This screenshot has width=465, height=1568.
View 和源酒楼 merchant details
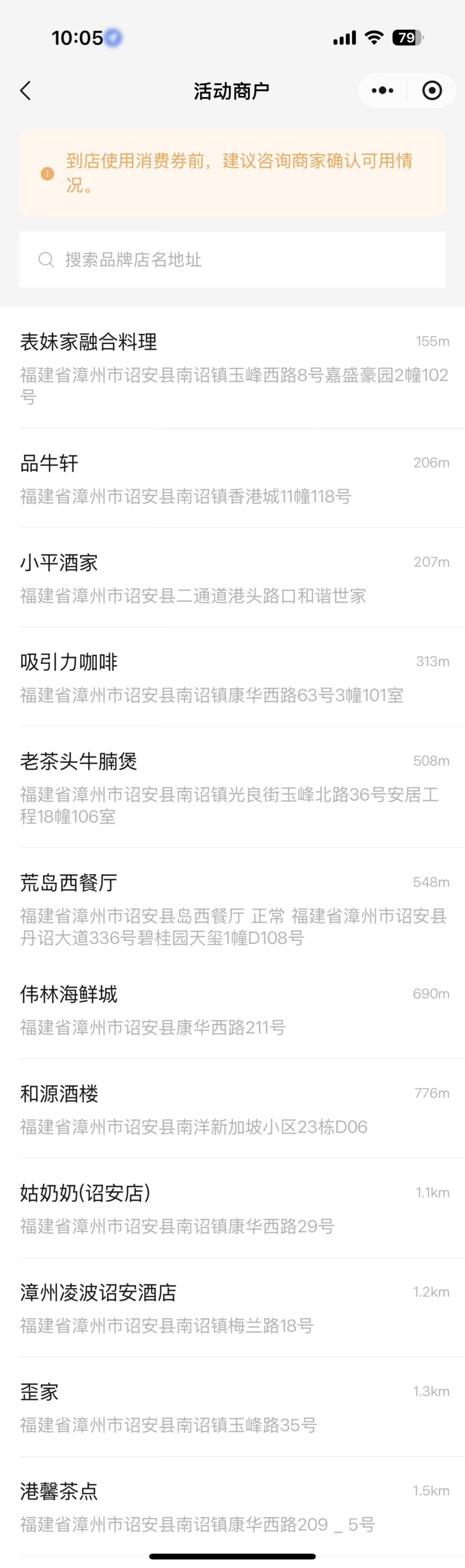point(232,1109)
